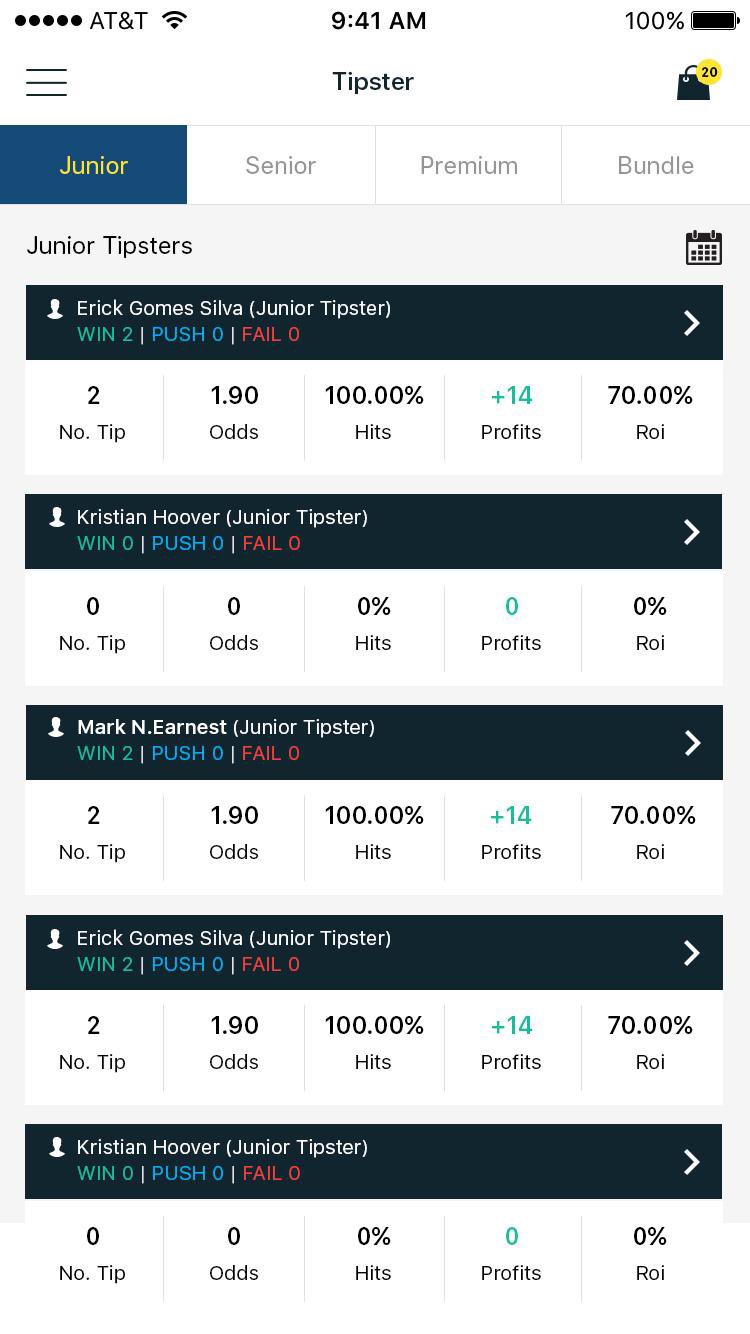The image size is (750, 1334).
Task: Open the hamburger navigation menu
Action: 46,82
